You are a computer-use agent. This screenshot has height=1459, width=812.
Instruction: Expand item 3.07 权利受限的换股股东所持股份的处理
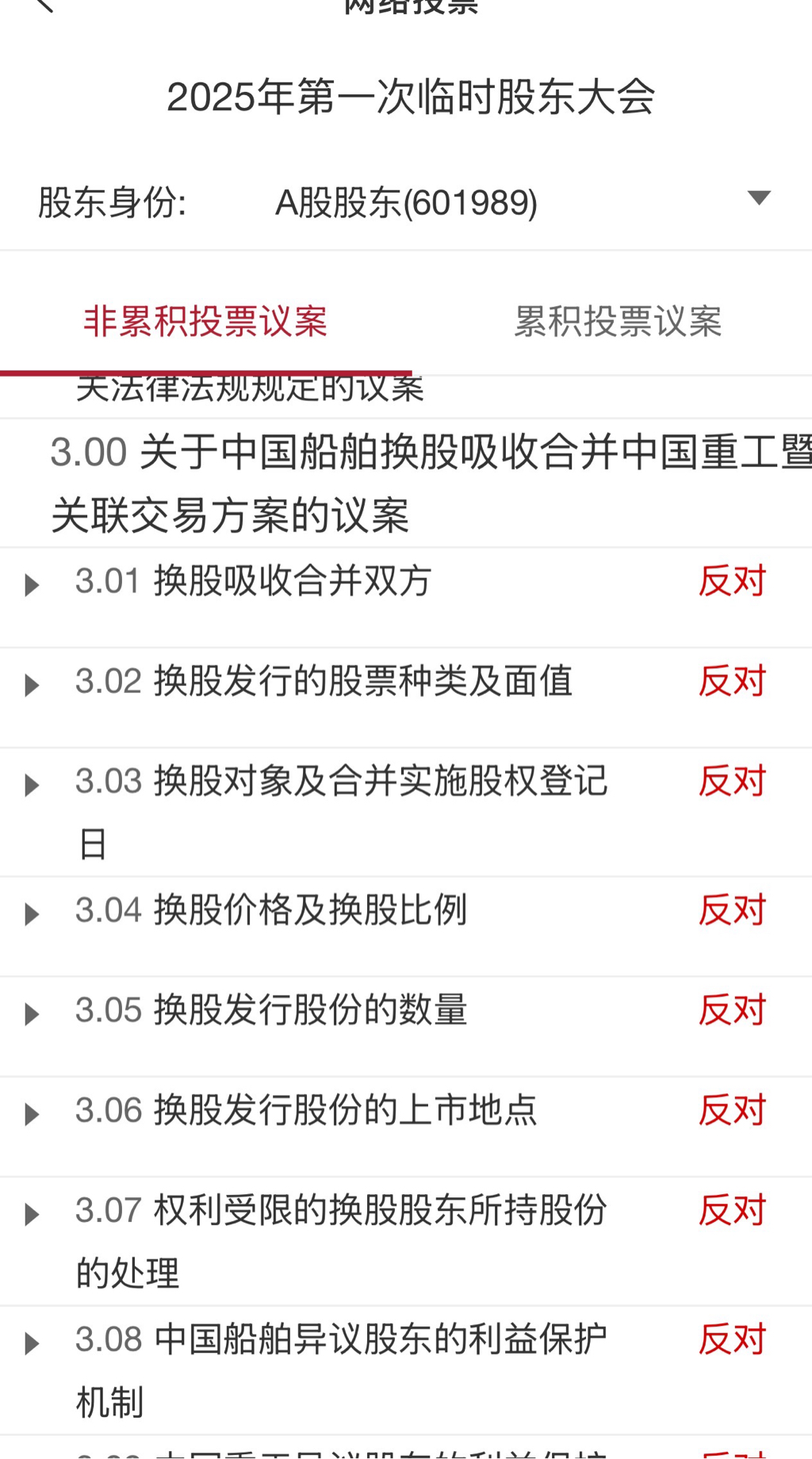coord(32,1214)
